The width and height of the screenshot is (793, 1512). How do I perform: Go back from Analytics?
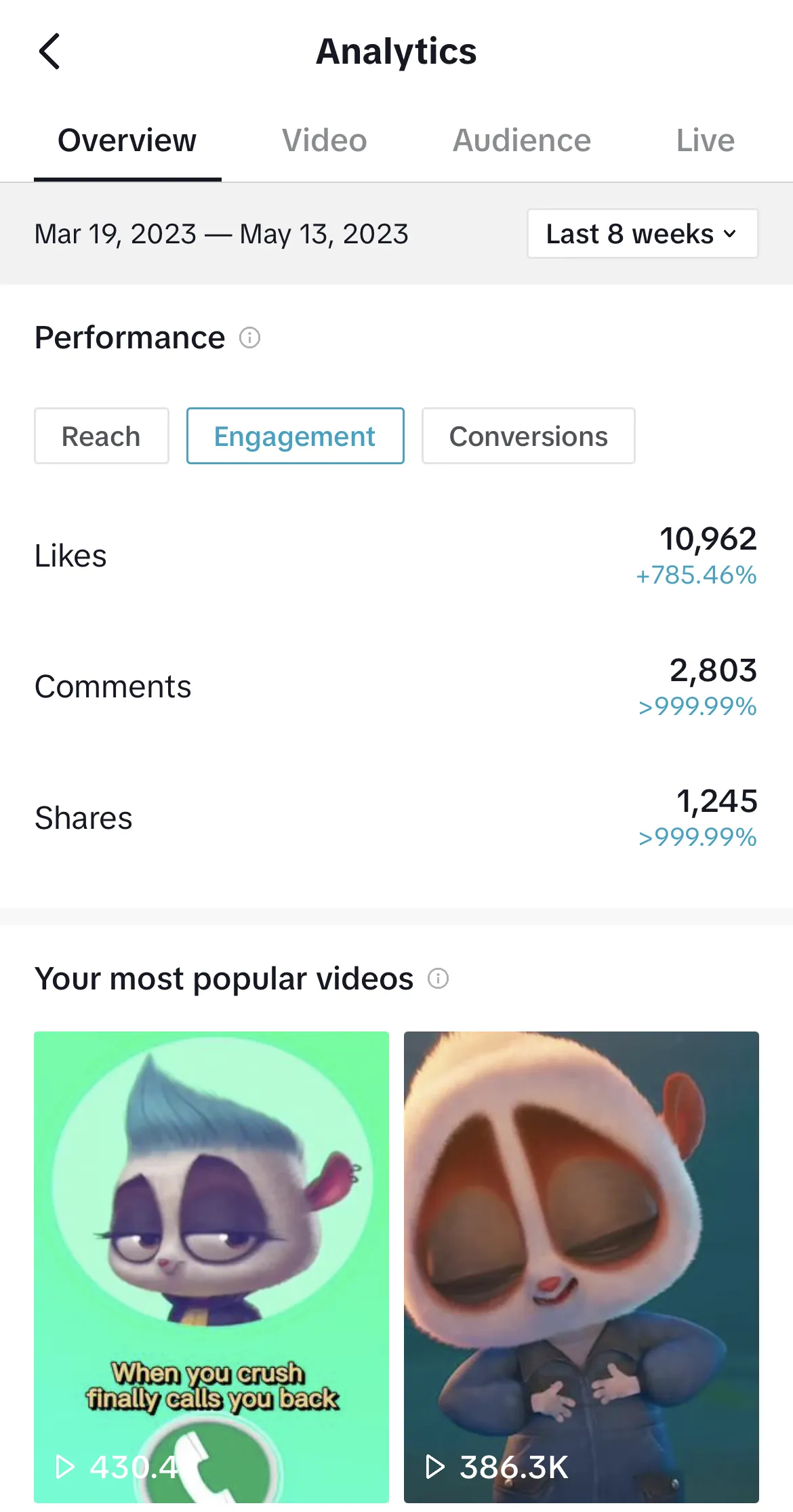coord(49,52)
